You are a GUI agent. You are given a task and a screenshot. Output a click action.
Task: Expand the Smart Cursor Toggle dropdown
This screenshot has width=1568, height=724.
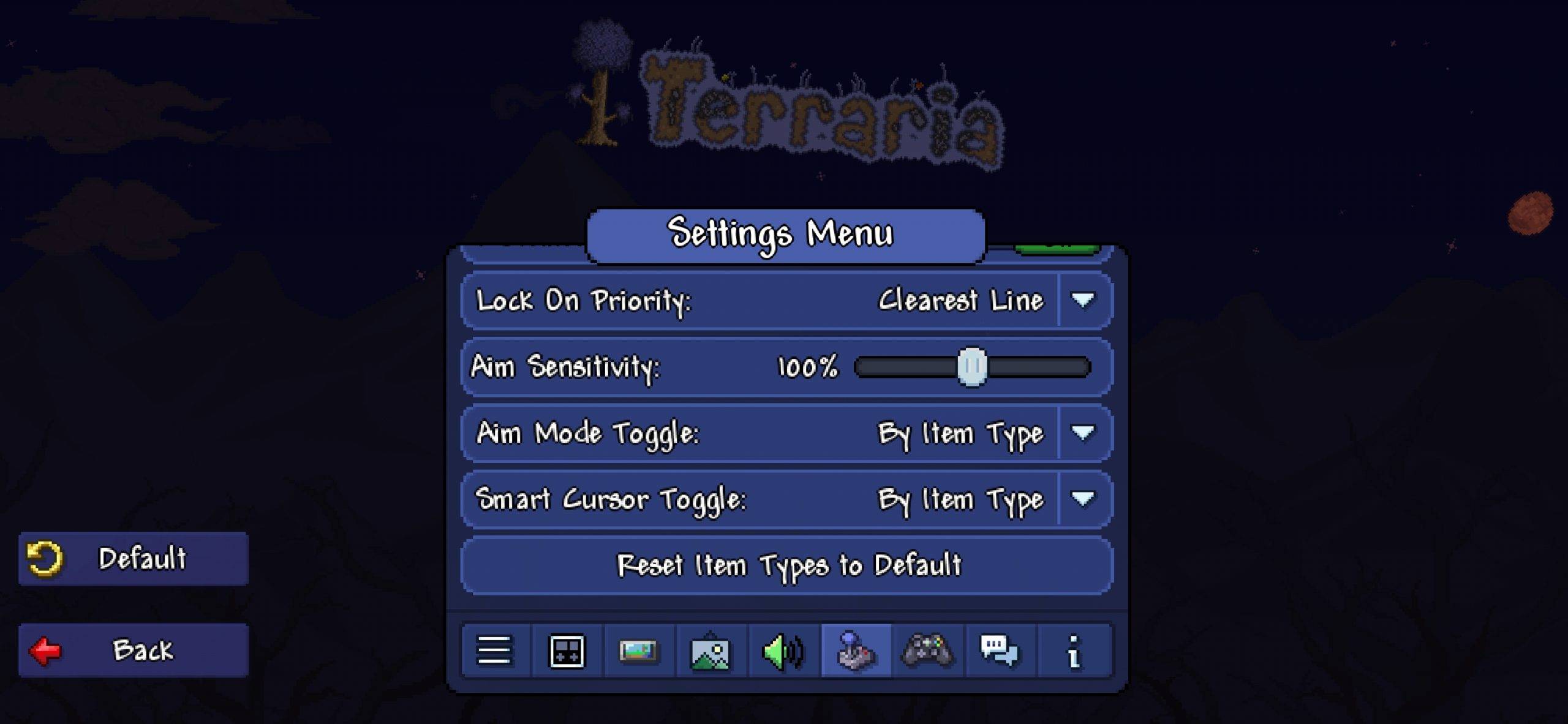coord(1083,499)
